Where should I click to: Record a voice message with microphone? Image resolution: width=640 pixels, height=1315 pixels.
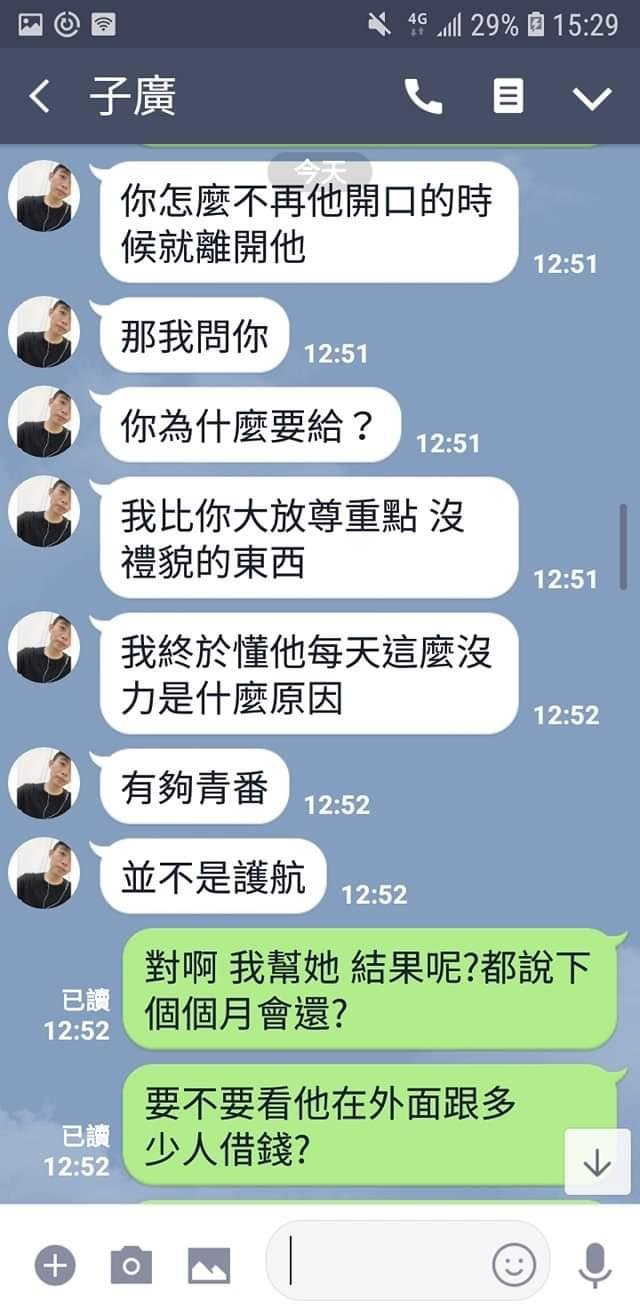[595, 1265]
